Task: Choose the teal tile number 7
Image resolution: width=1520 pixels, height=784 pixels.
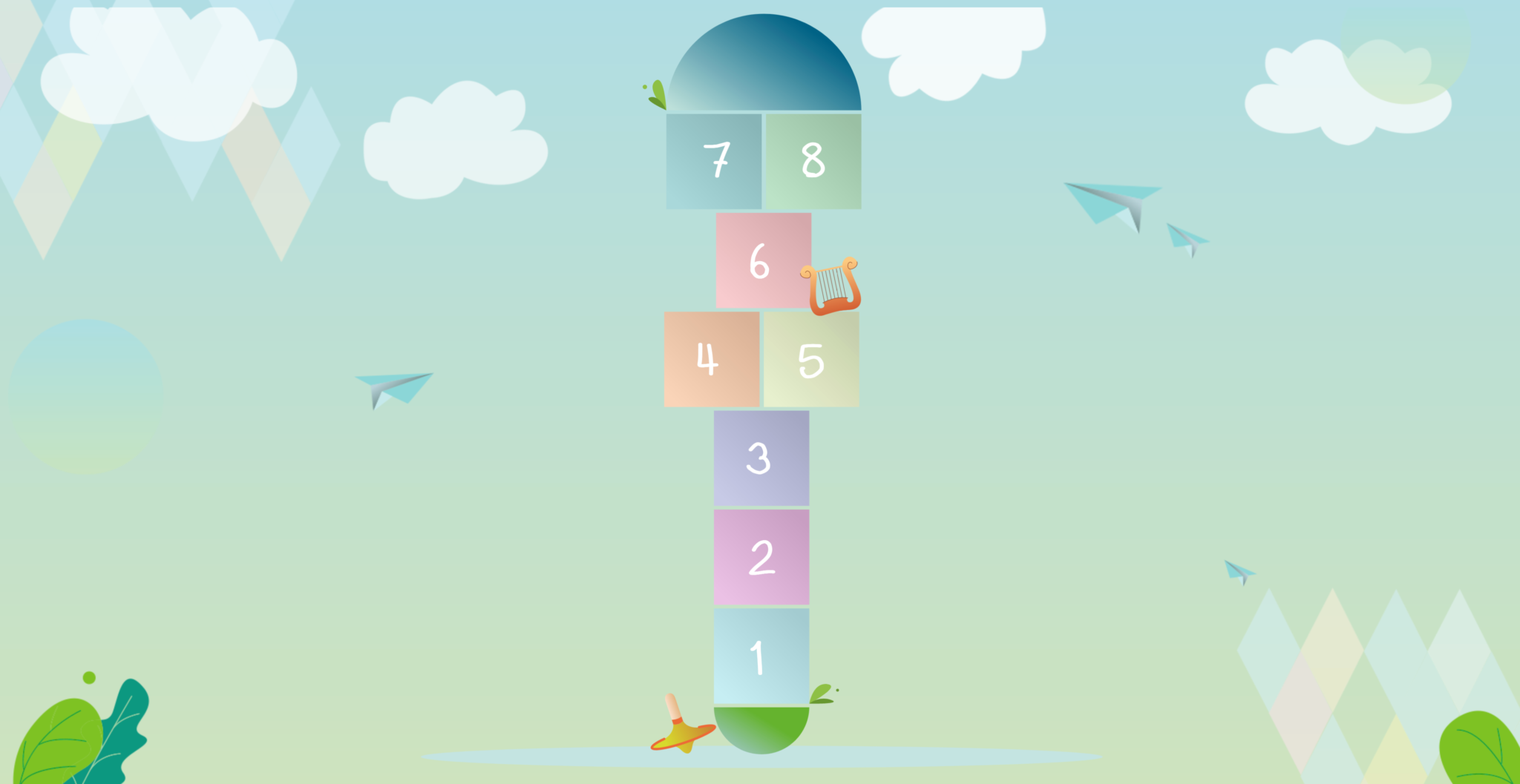Action: 713,161
